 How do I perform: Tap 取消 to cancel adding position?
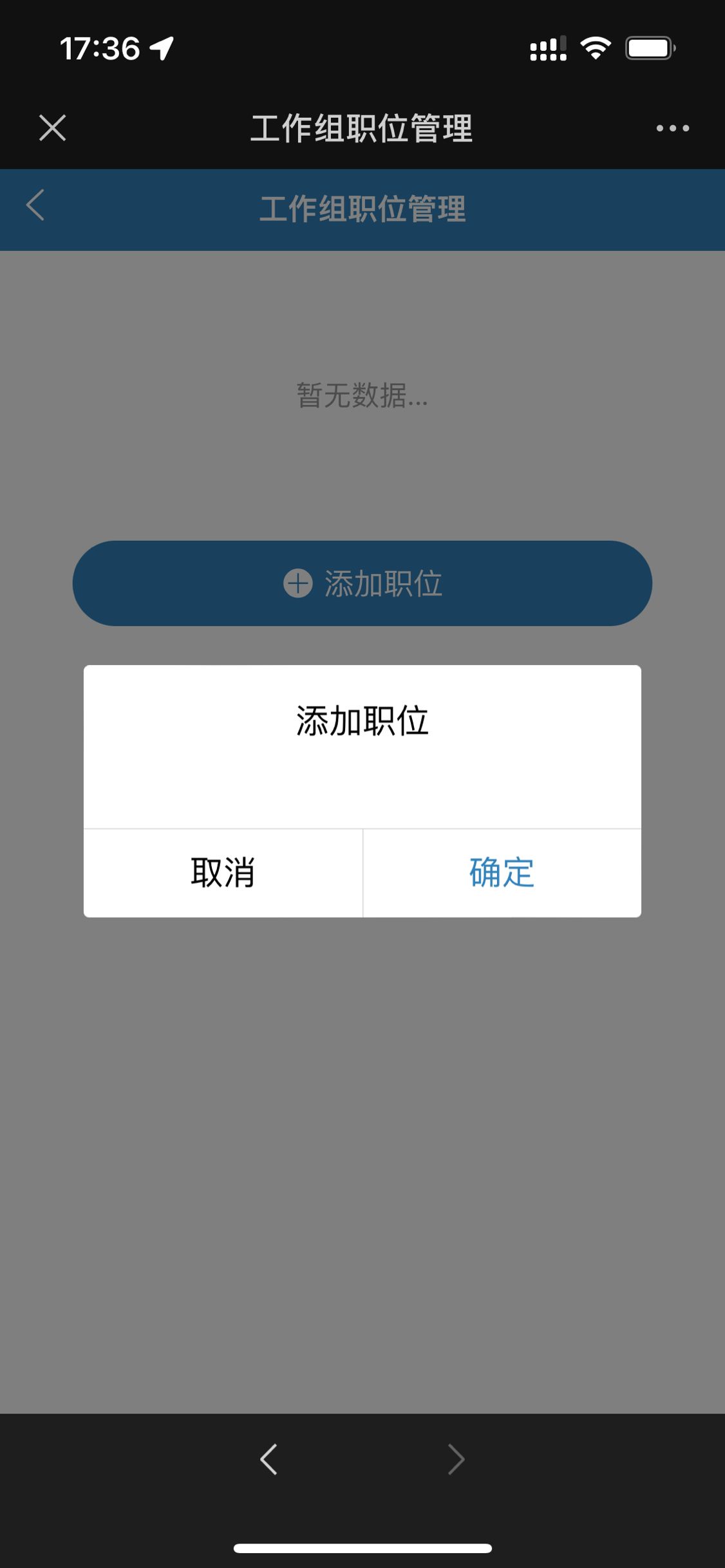coord(223,873)
